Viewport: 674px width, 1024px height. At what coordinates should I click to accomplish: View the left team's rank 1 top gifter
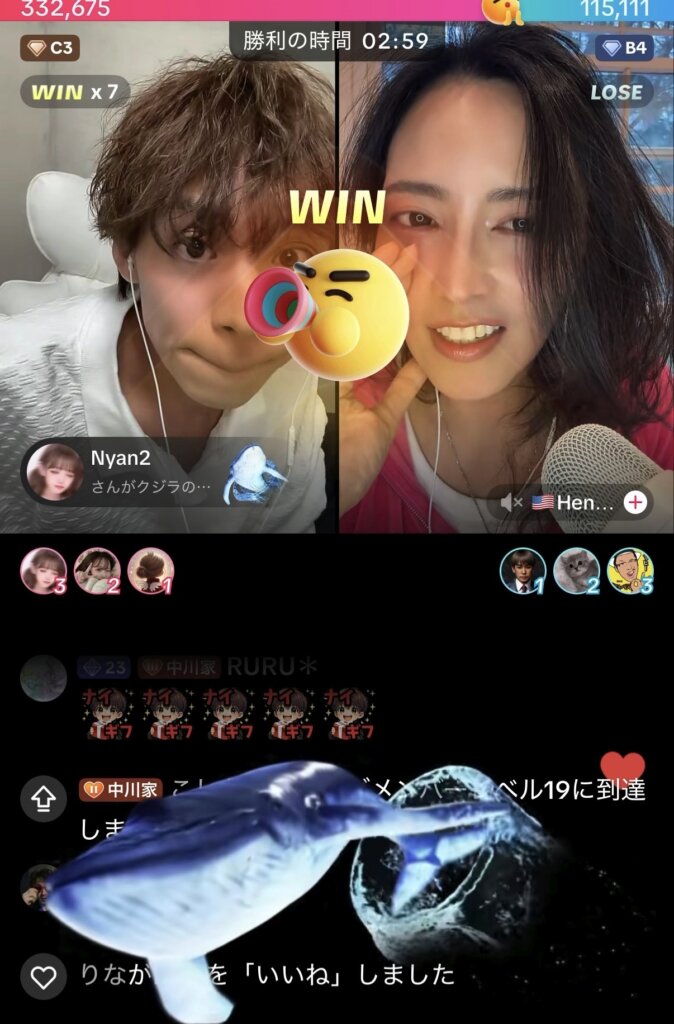[150, 571]
